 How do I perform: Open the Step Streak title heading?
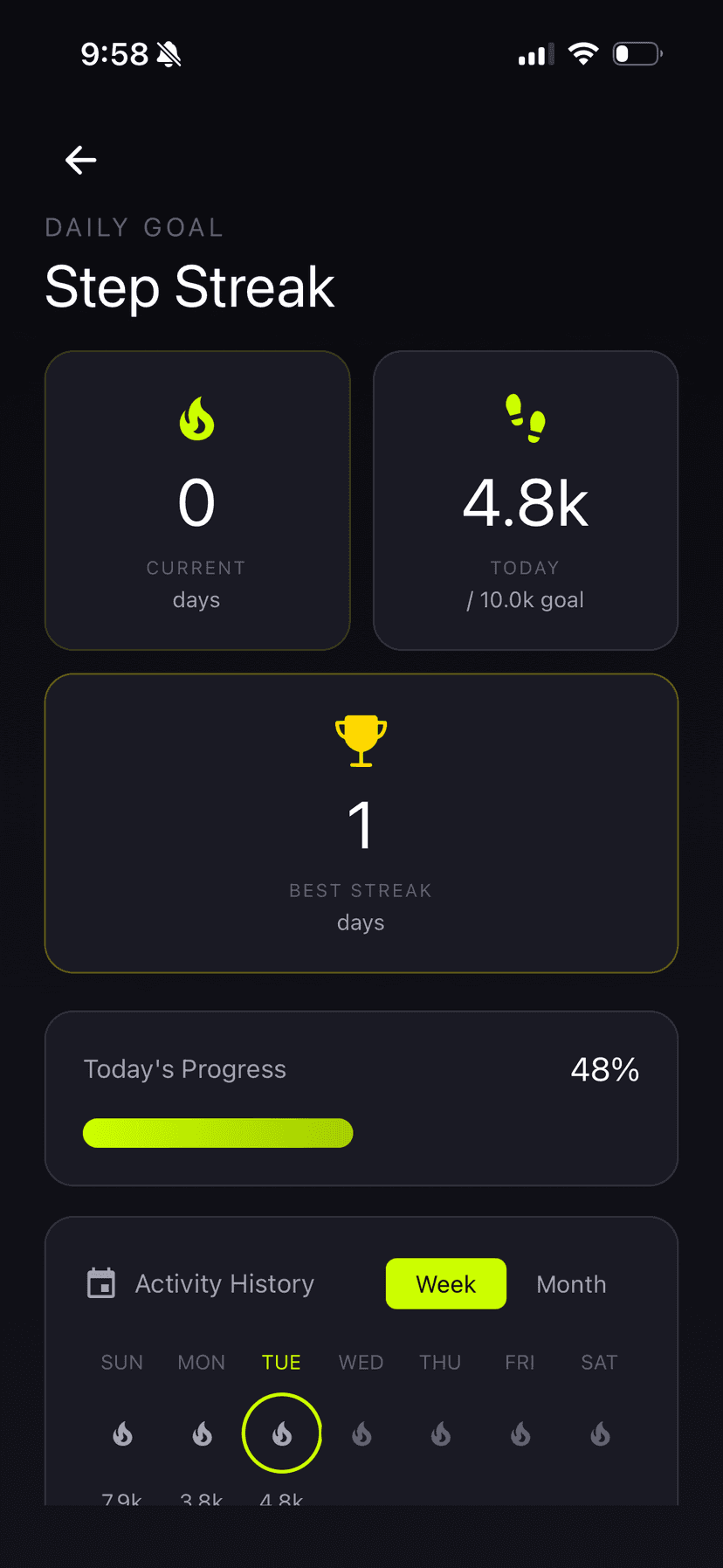[x=189, y=287]
